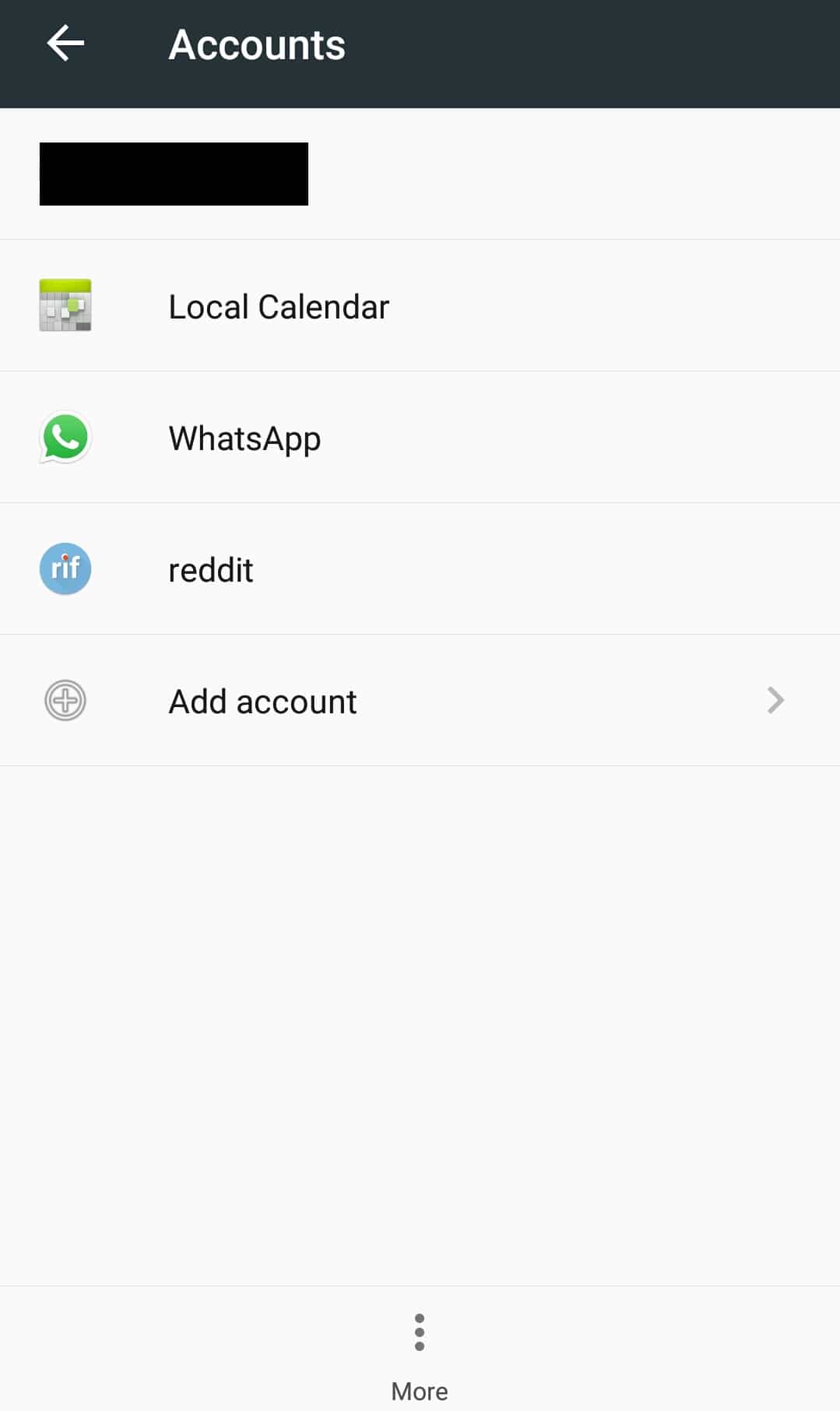Select the reddit label text
Viewport: 840px width, 1411px height.
(x=210, y=568)
